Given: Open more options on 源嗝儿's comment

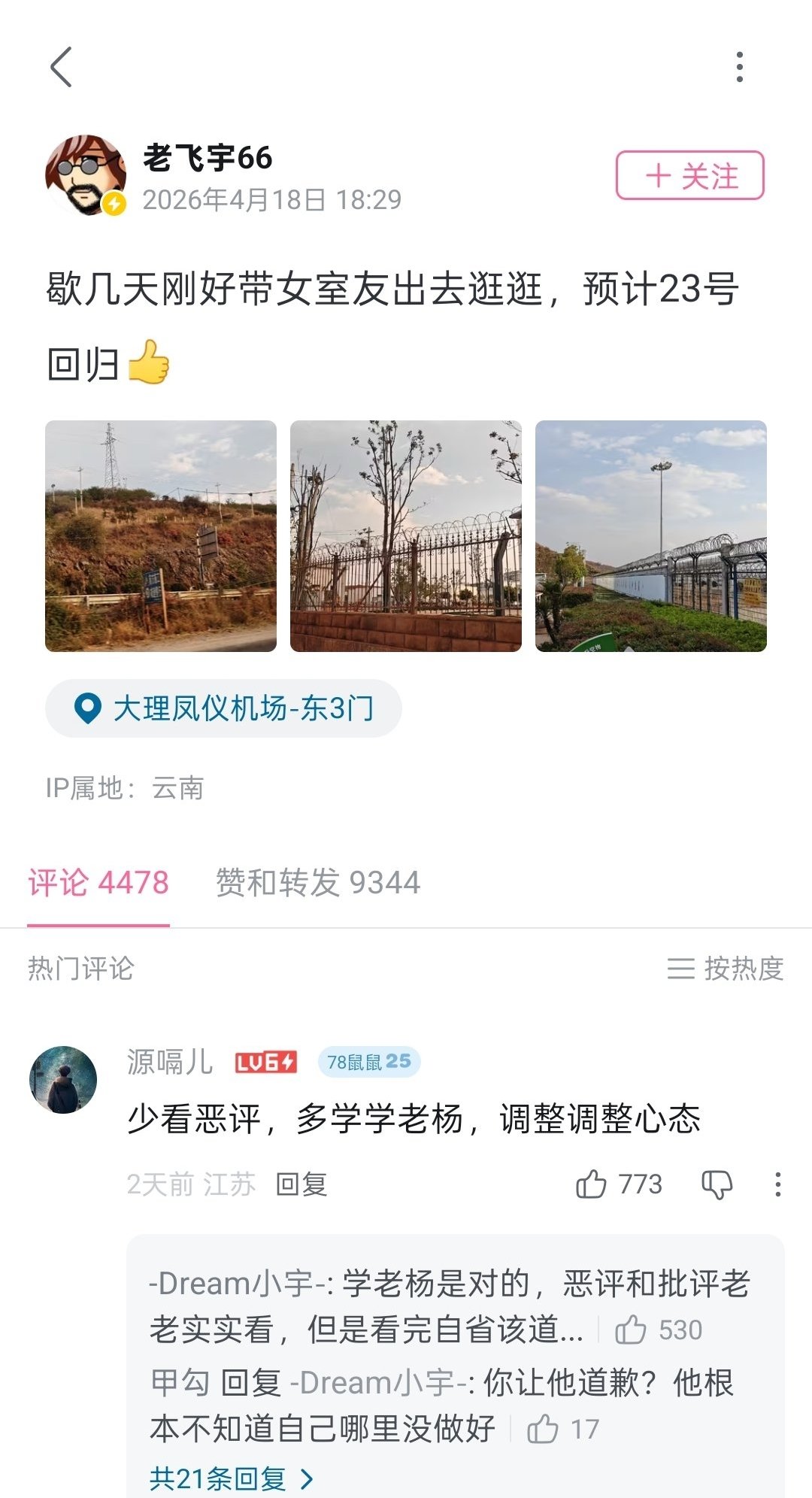Looking at the screenshot, I should 777,1184.
